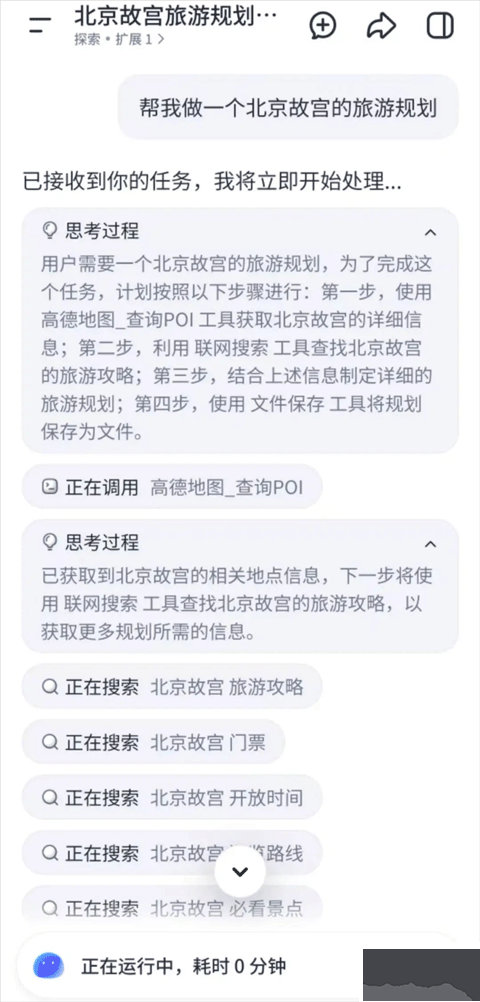The height and width of the screenshot is (1002, 480).
Task: Open 探索 • 扩展 1 link under title
Action: [x=119, y=39]
